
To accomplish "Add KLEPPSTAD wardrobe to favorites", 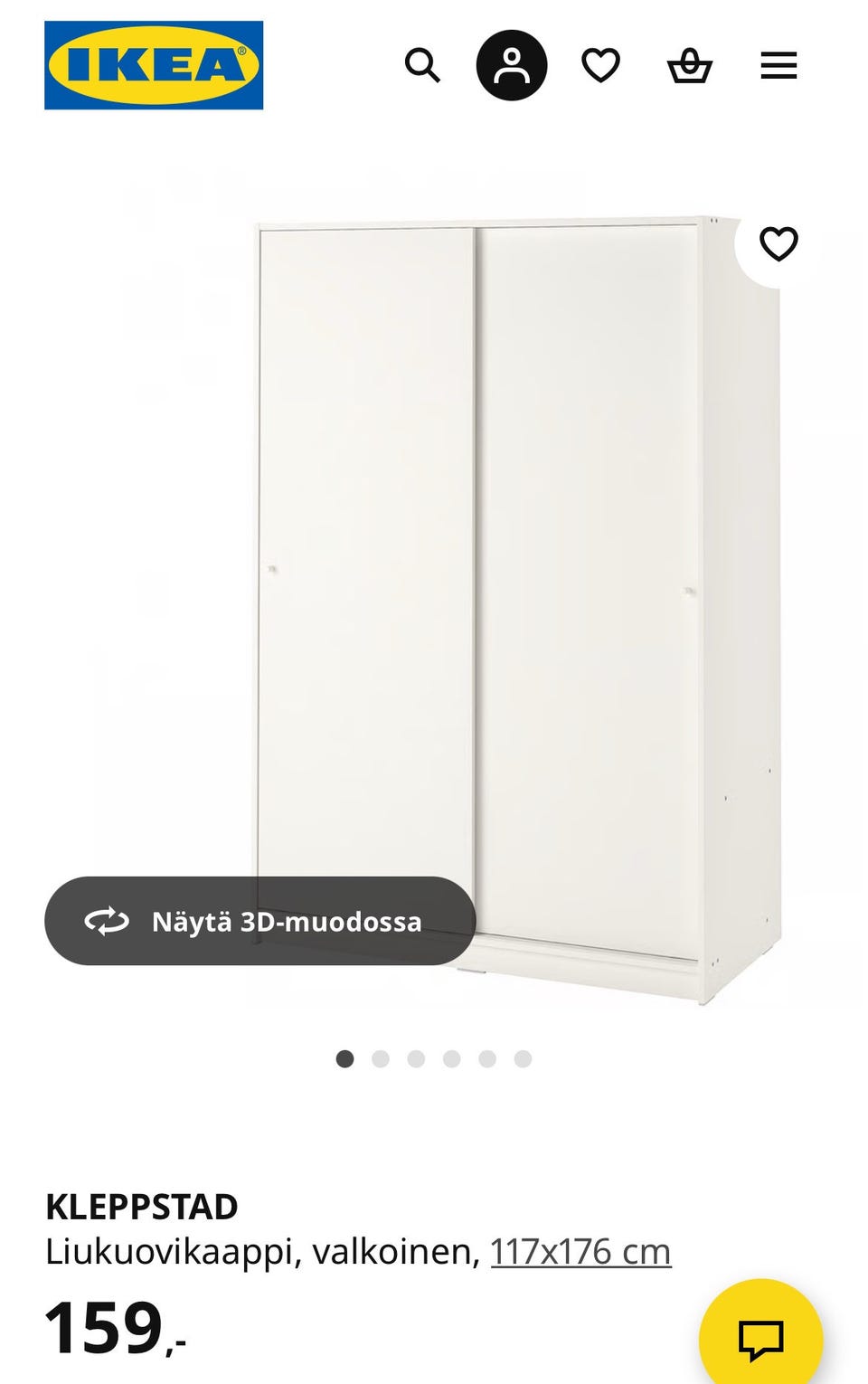I will (778, 244).
